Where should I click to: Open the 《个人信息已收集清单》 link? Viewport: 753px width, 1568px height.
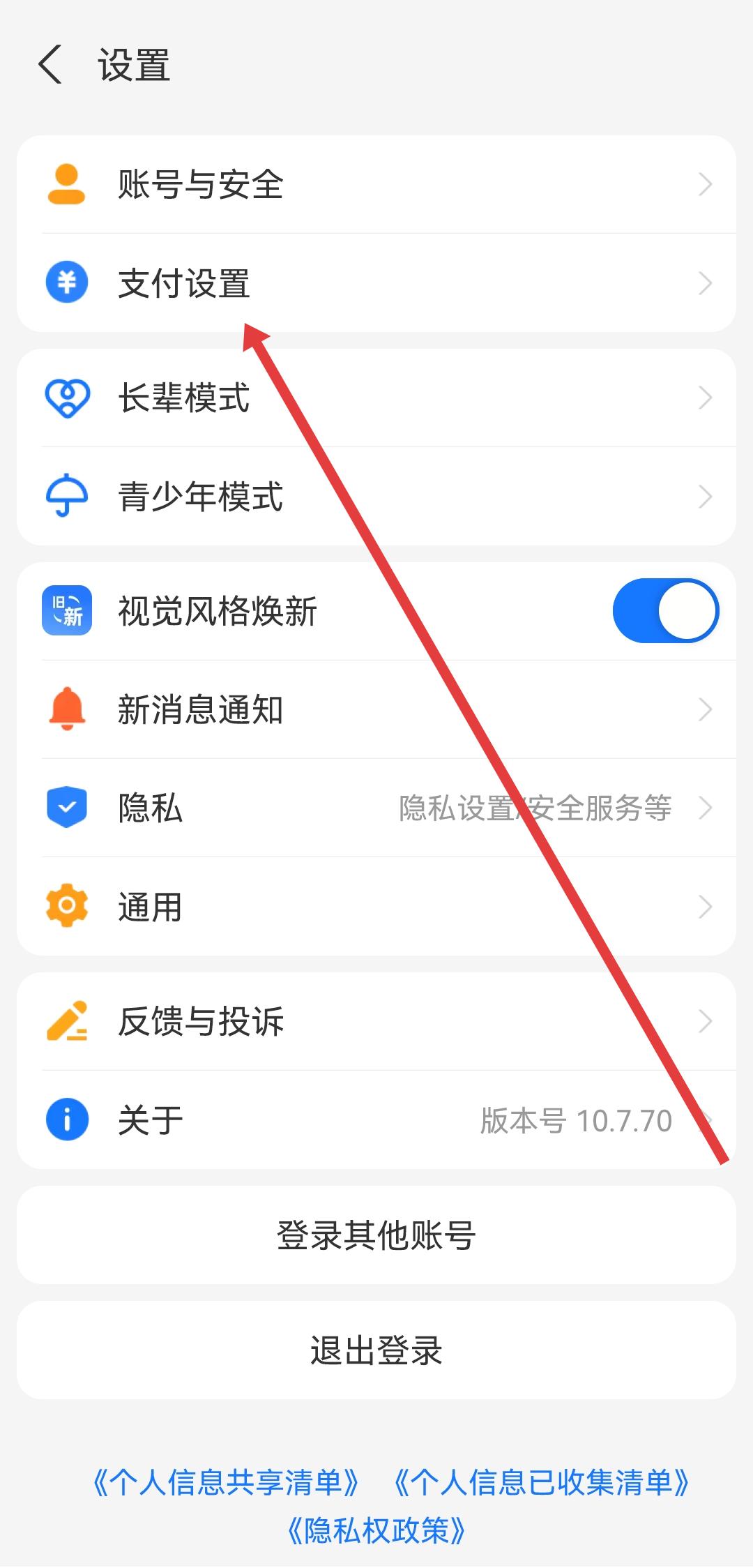coord(542,1482)
